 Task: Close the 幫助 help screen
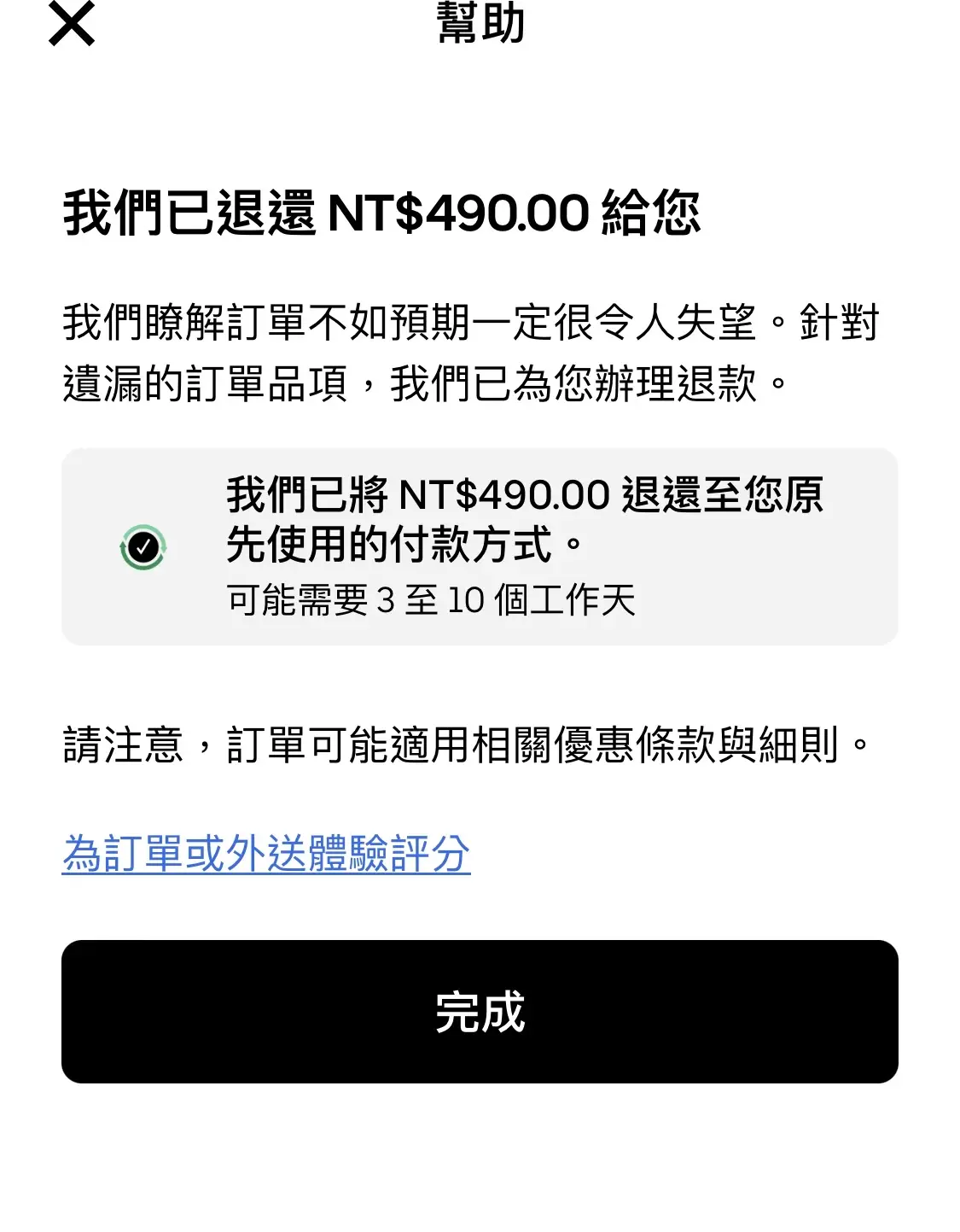(x=72, y=24)
